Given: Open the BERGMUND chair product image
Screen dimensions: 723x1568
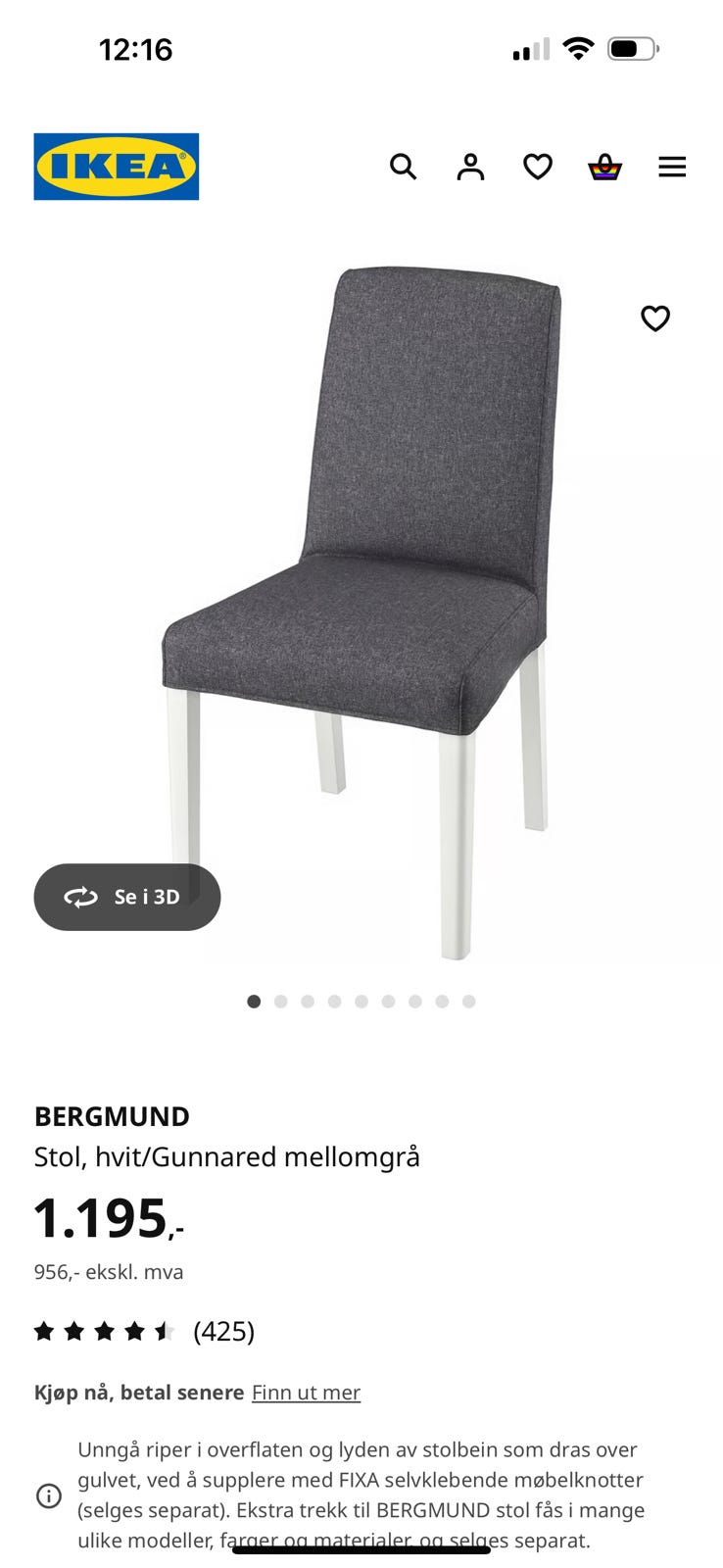Looking at the screenshot, I should tap(361, 612).
